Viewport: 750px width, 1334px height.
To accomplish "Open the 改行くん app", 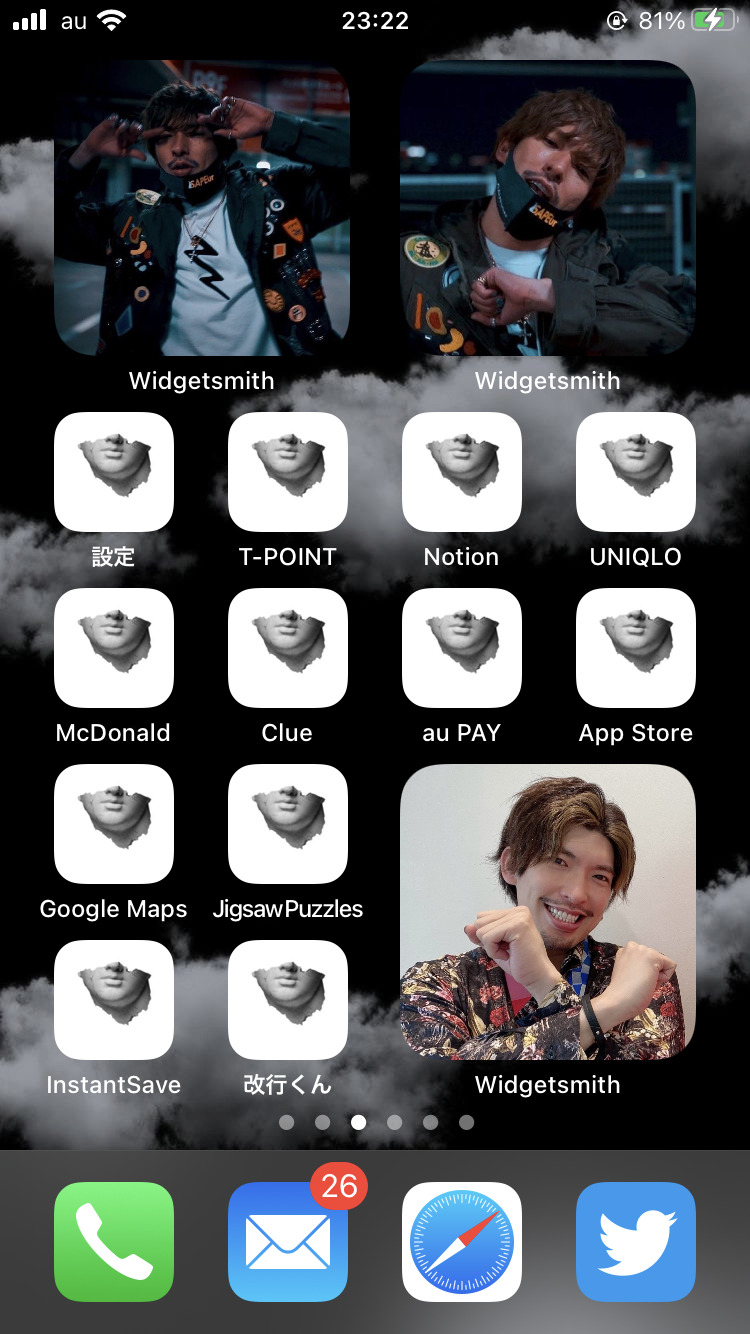I will coord(288,1000).
